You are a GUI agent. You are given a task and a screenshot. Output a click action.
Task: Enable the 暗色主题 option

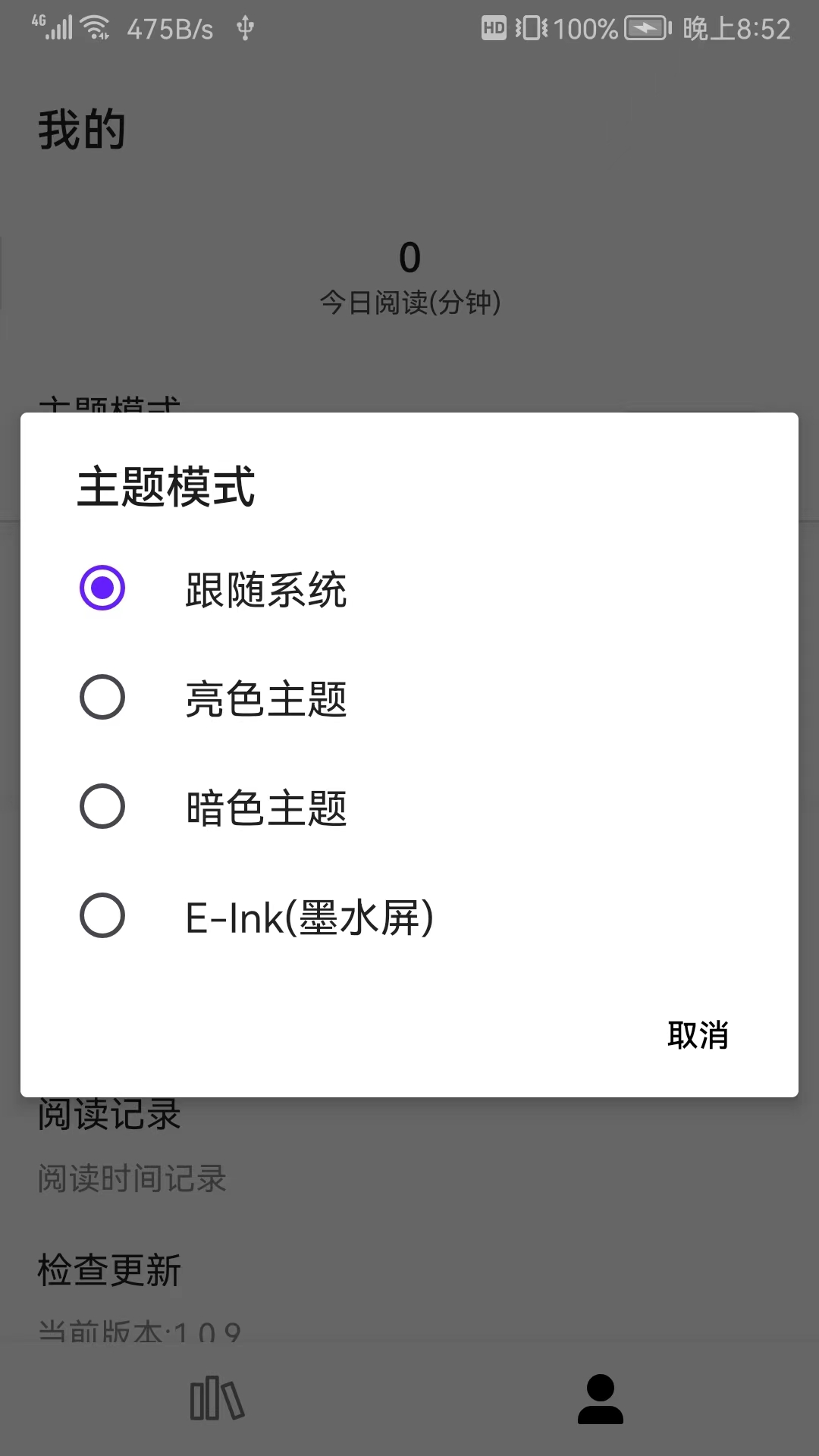[x=103, y=808]
